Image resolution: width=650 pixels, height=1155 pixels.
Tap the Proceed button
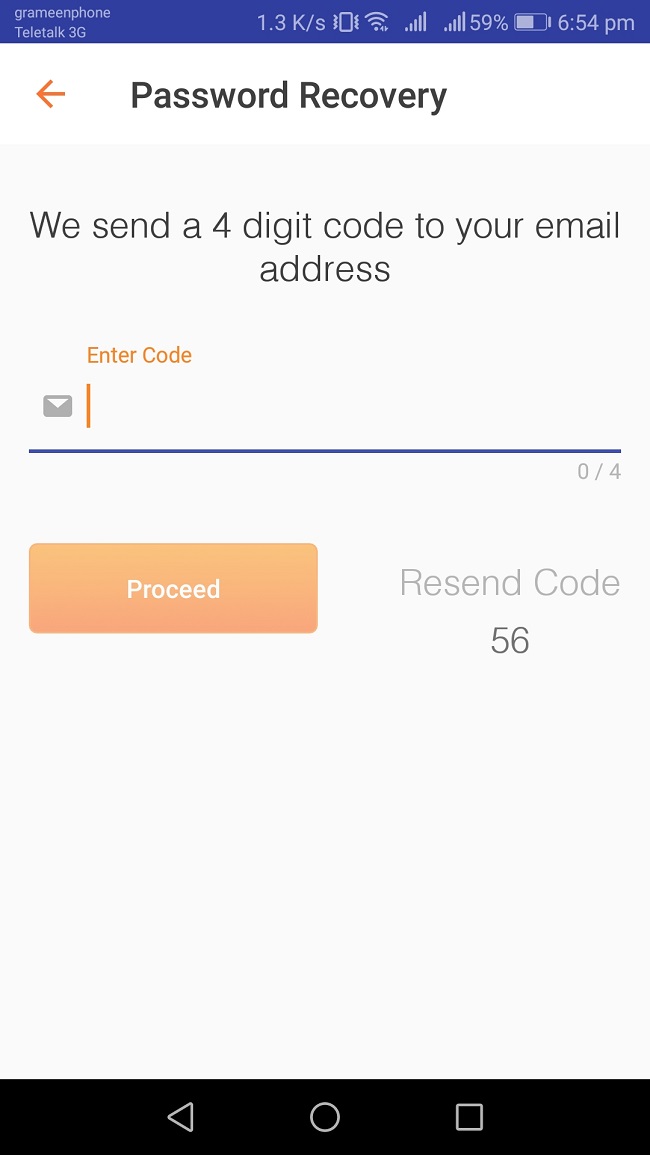[x=173, y=589]
